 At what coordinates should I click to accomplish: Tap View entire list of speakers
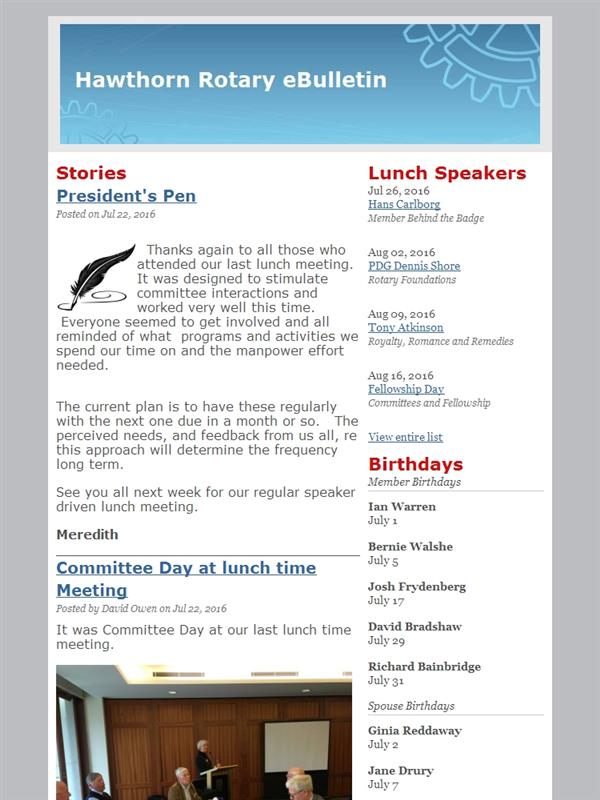coord(405,437)
